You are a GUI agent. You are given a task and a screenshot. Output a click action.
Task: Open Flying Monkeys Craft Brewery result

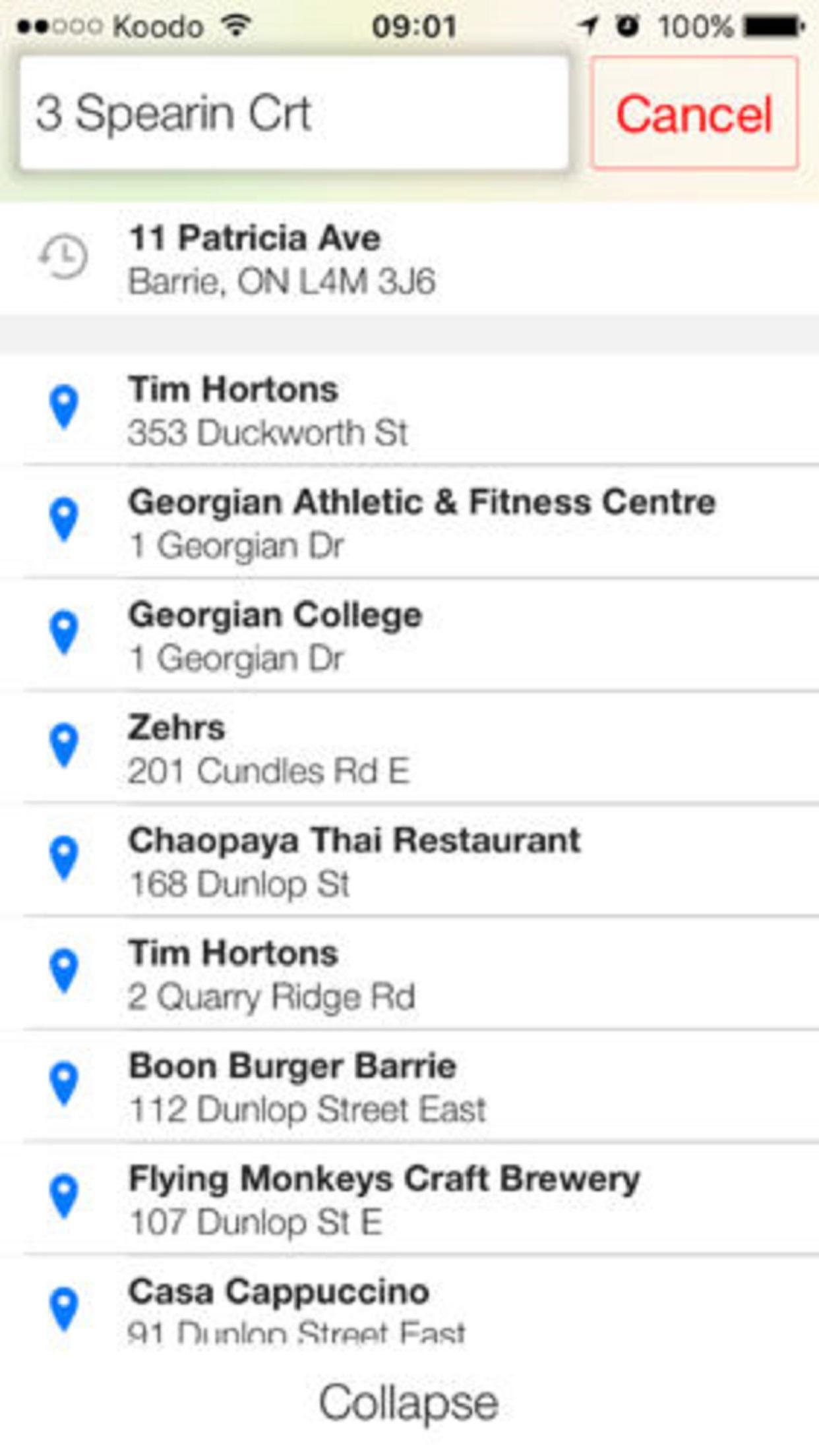click(x=409, y=1199)
